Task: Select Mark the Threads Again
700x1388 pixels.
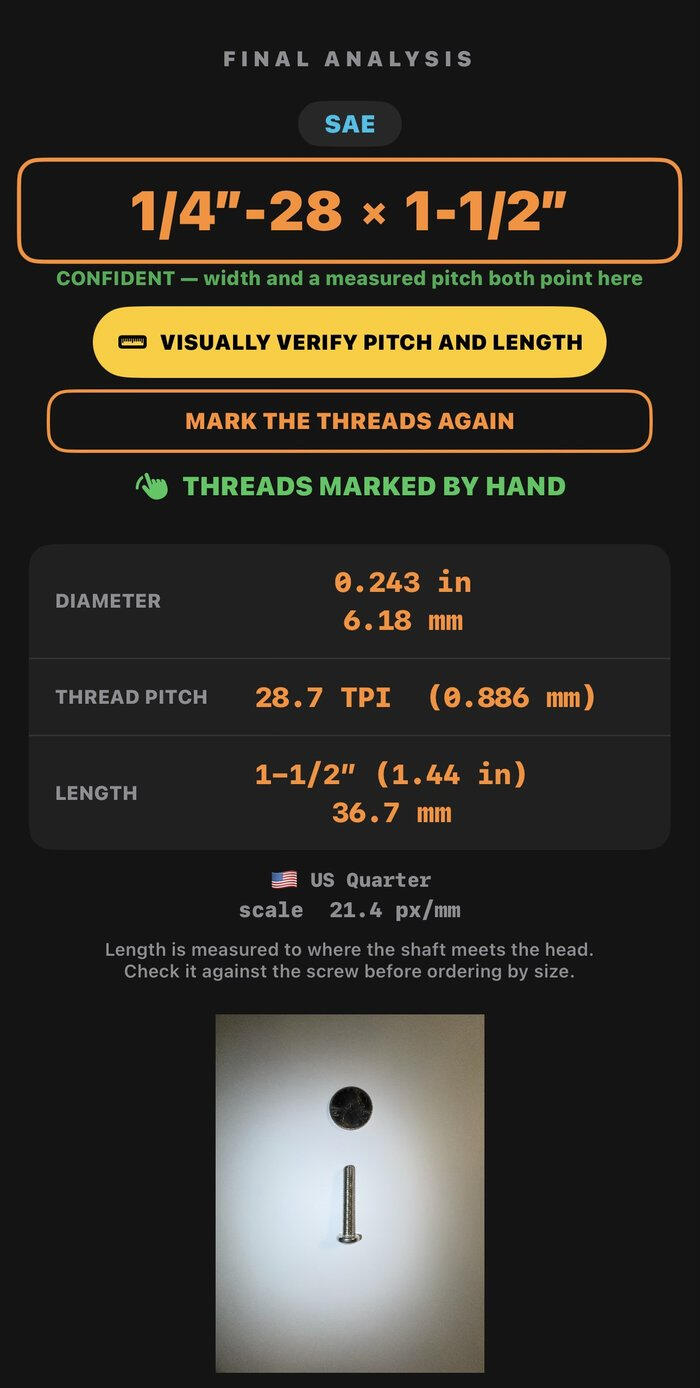Action: click(350, 421)
